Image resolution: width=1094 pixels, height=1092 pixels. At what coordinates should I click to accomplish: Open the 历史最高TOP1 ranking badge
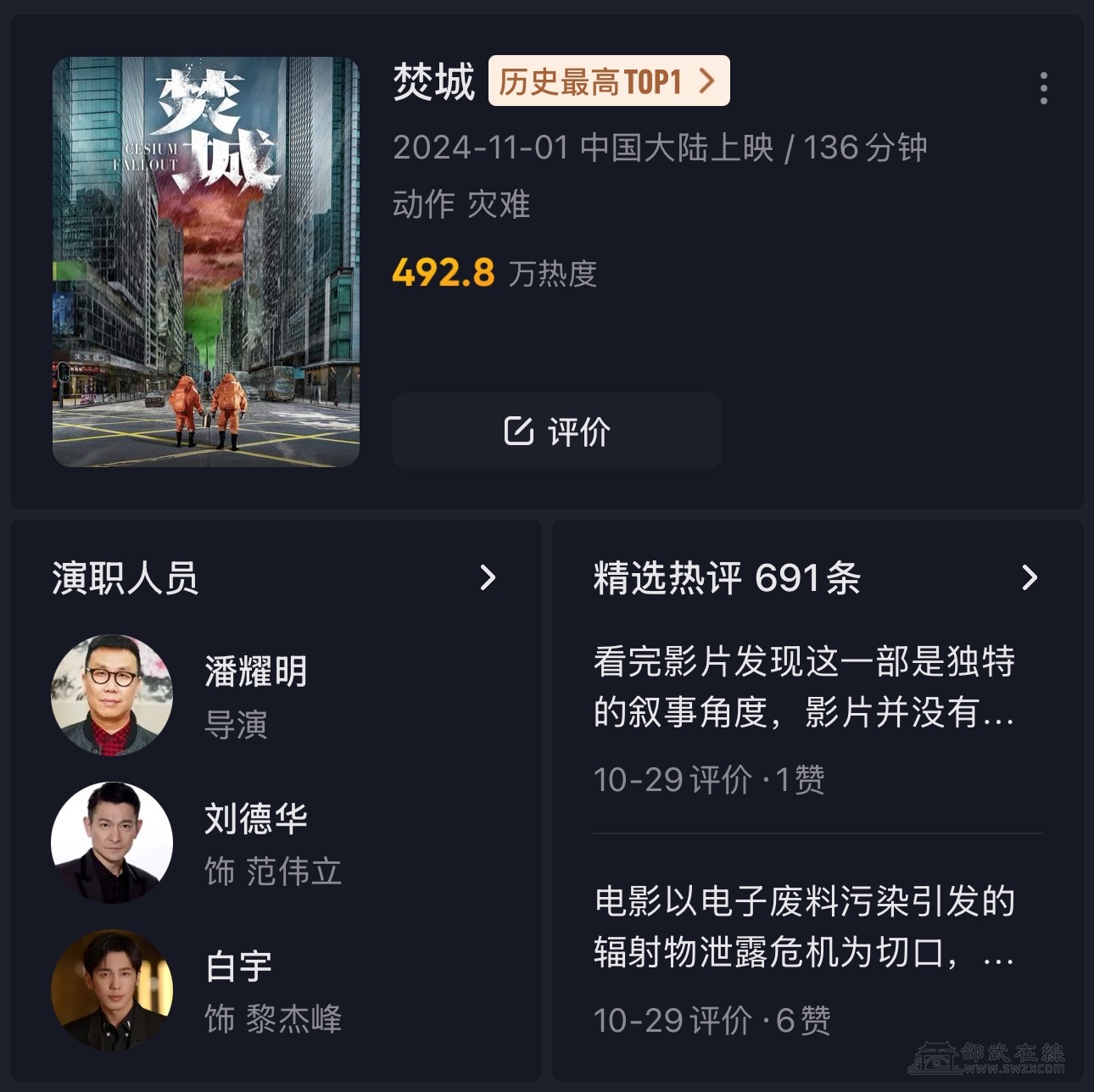coord(608,81)
